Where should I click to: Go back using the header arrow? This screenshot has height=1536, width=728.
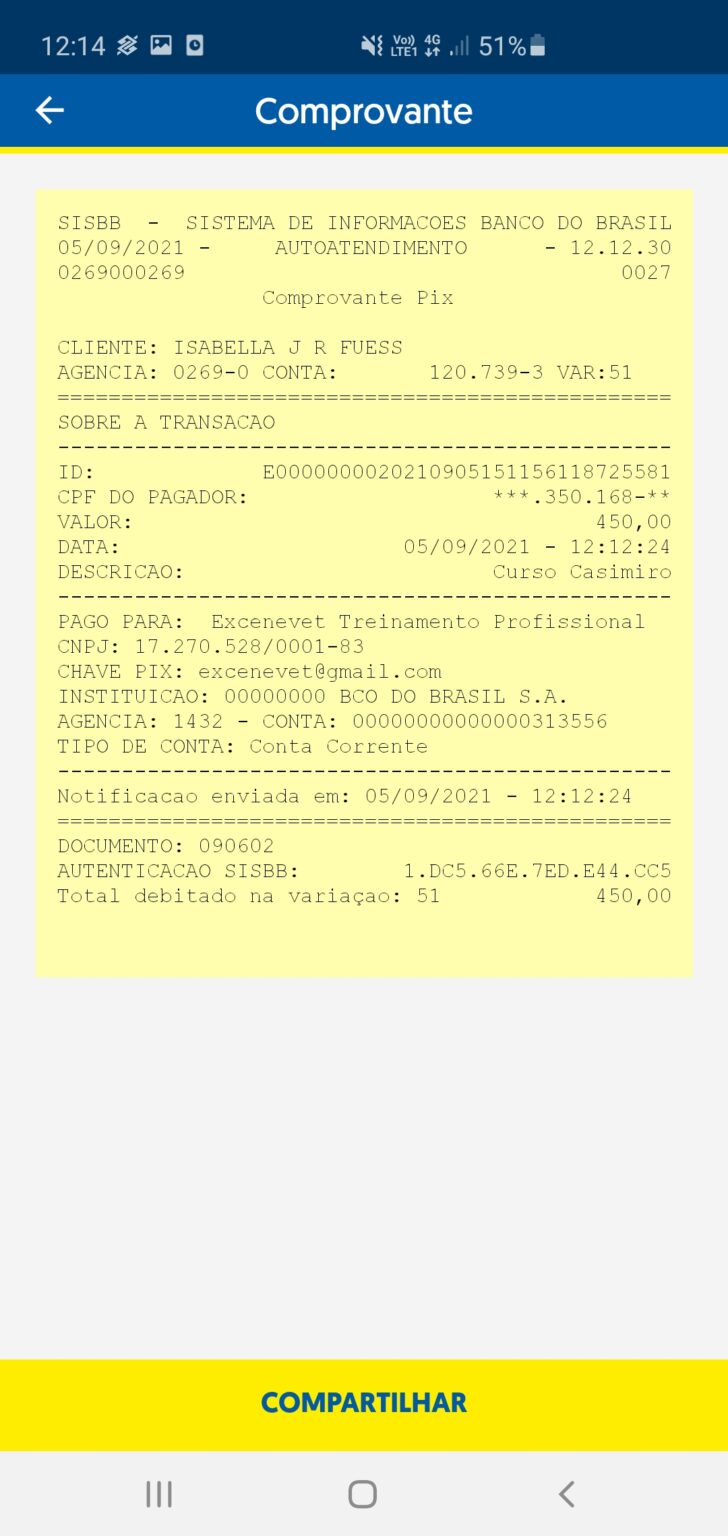click(49, 110)
